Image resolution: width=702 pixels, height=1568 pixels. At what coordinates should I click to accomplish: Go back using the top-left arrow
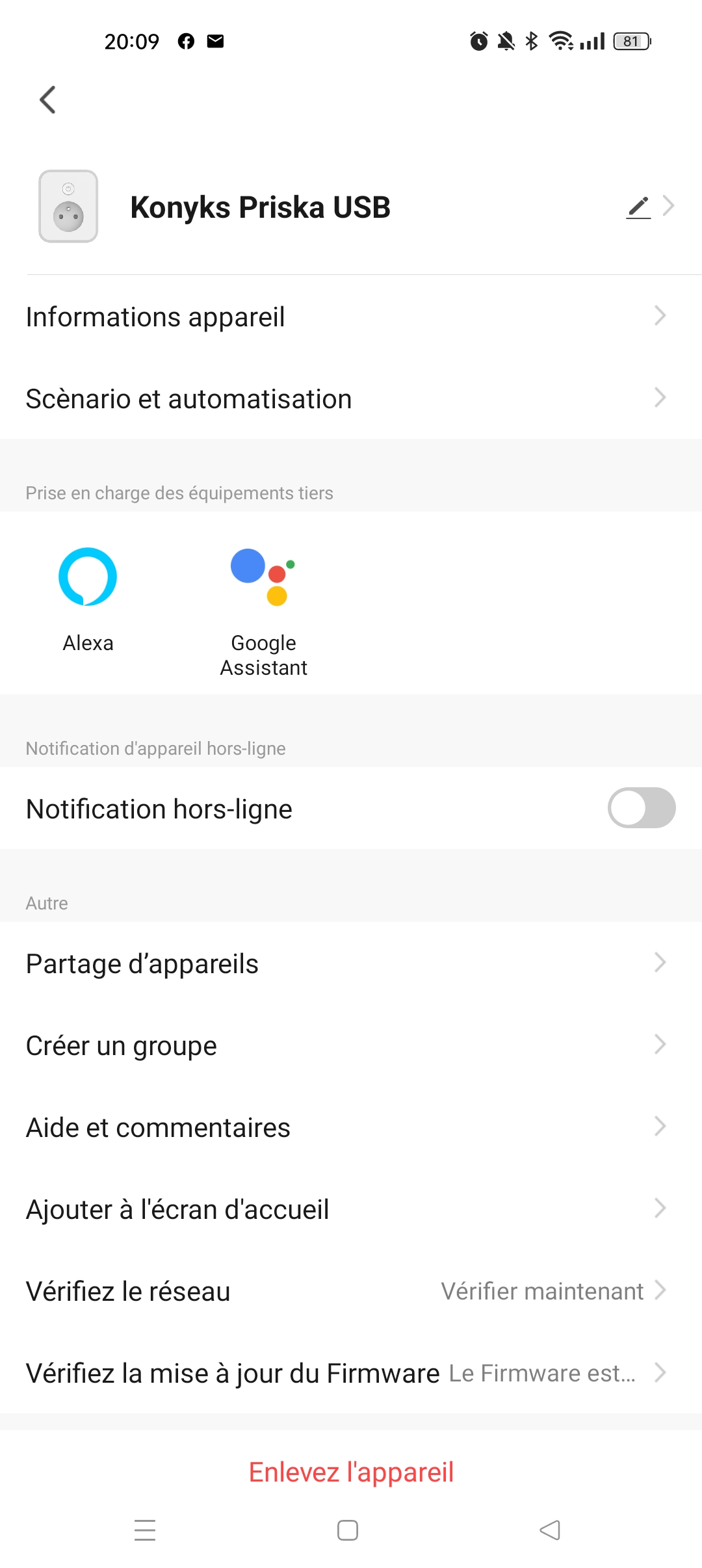(x=47, y=99)
